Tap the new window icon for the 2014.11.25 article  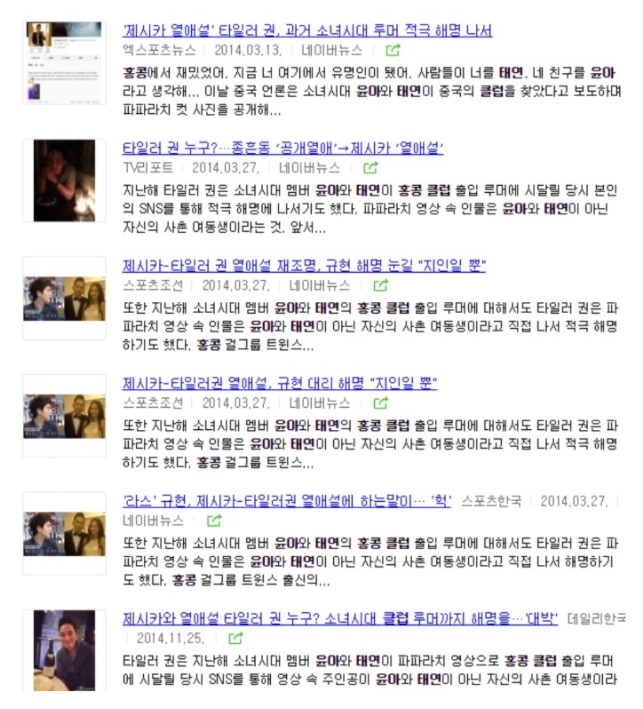[x=235, y=637]
